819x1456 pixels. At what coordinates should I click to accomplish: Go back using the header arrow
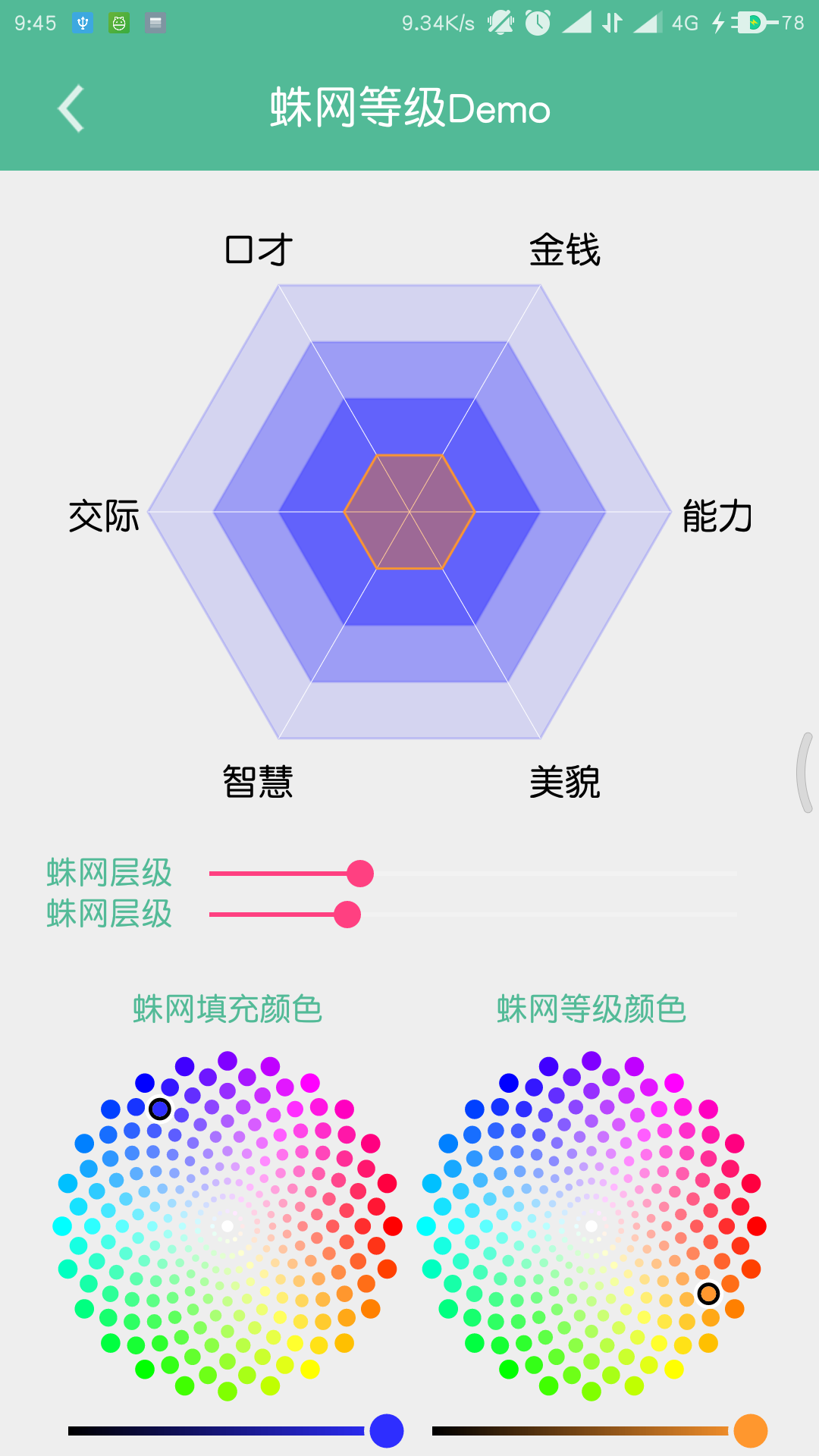[x=71, y=109]
